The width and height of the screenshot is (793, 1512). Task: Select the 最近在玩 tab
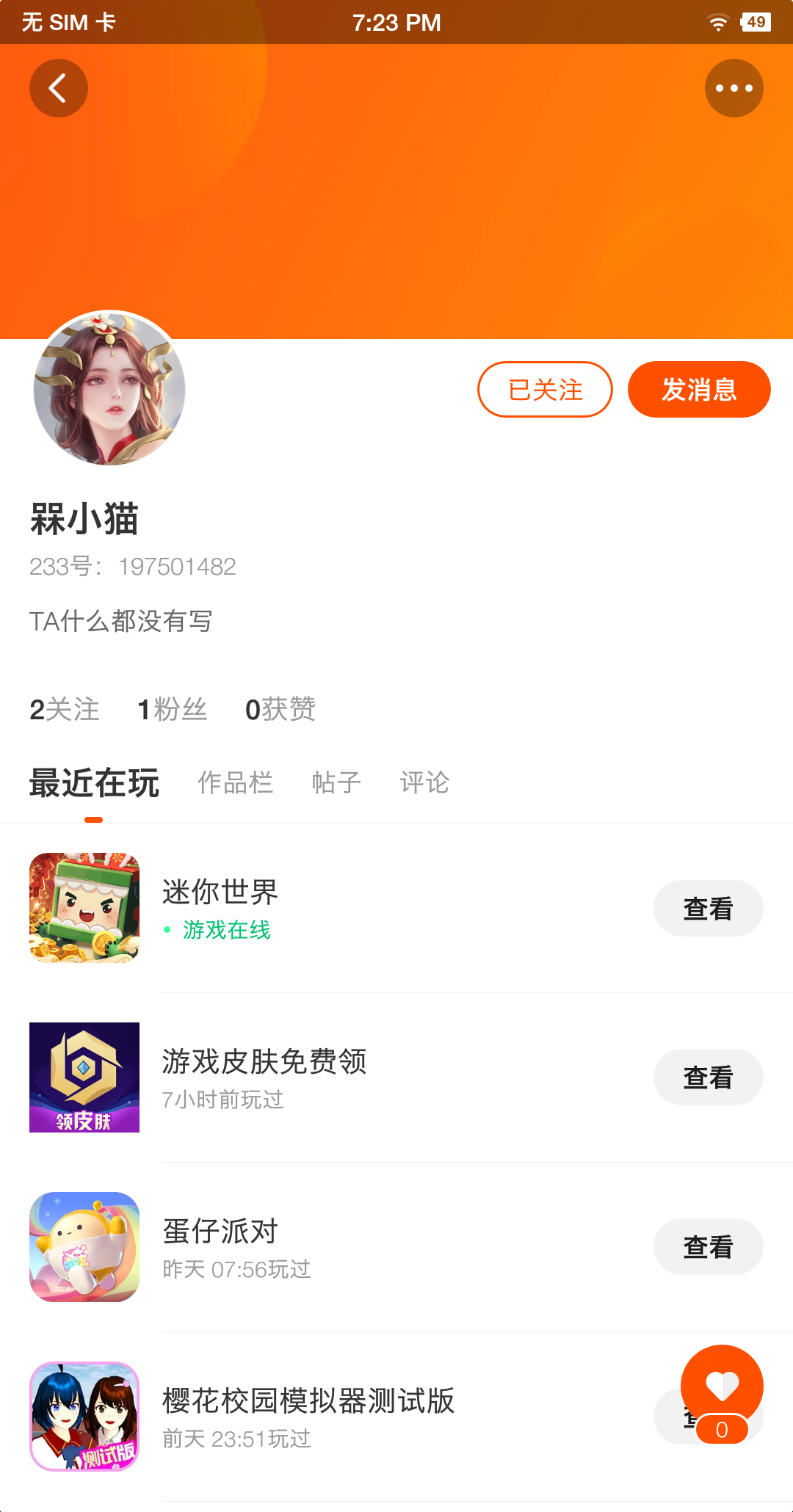(x=94, y=782)
